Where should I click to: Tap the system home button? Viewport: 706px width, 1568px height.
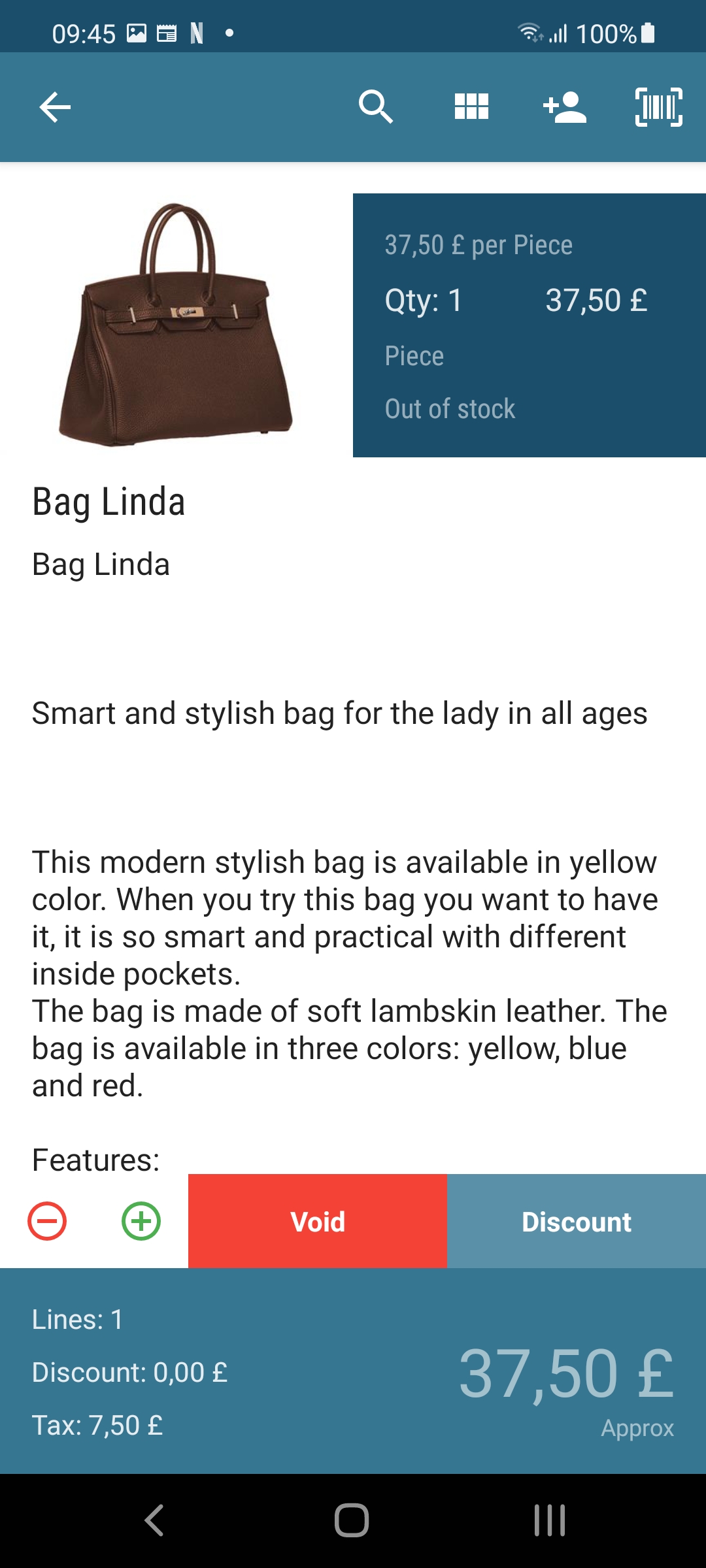pyautogui.click(x=352, y=1520)
